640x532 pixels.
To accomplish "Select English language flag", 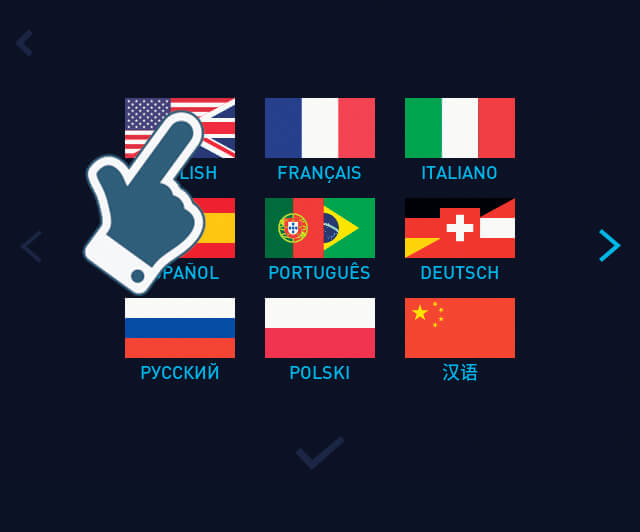I will coord(180,128).
